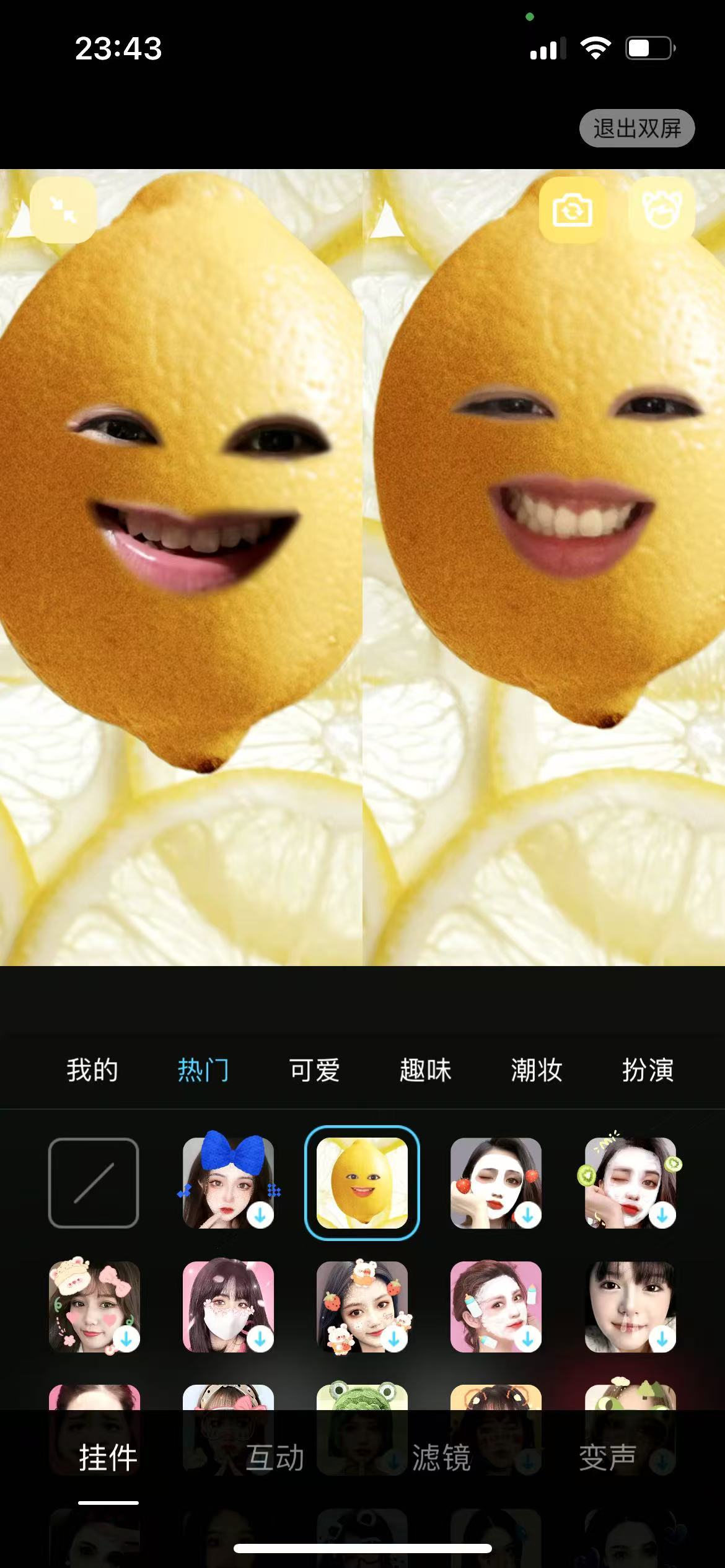Image resolution: width=725 pixels, height=1568 pixels.
Task: Choose the blue bow sticker effect
Action: coord(228,1183)
